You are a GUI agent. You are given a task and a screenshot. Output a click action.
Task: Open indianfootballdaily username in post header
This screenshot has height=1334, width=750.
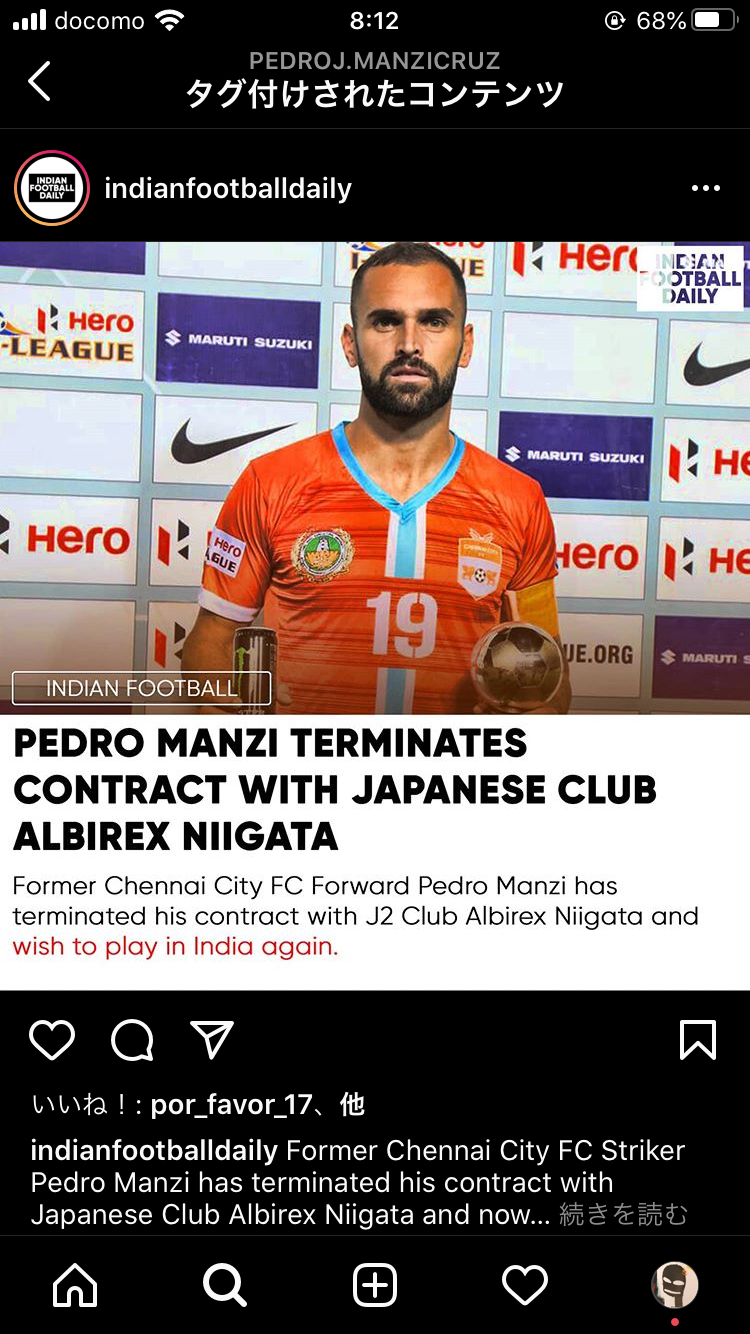tap(228, 188)
